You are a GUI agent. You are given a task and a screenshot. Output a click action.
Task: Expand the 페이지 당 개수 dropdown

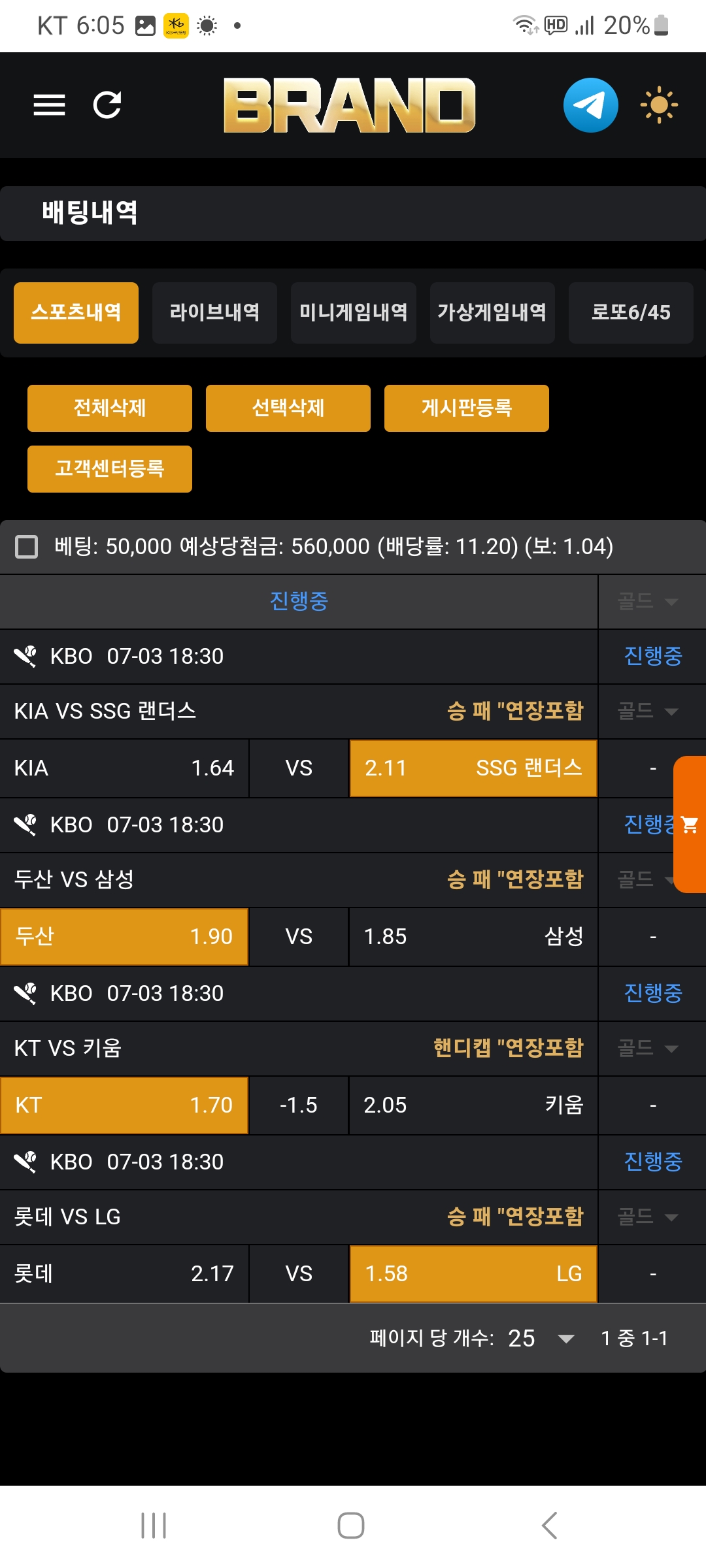point(541,1339)
